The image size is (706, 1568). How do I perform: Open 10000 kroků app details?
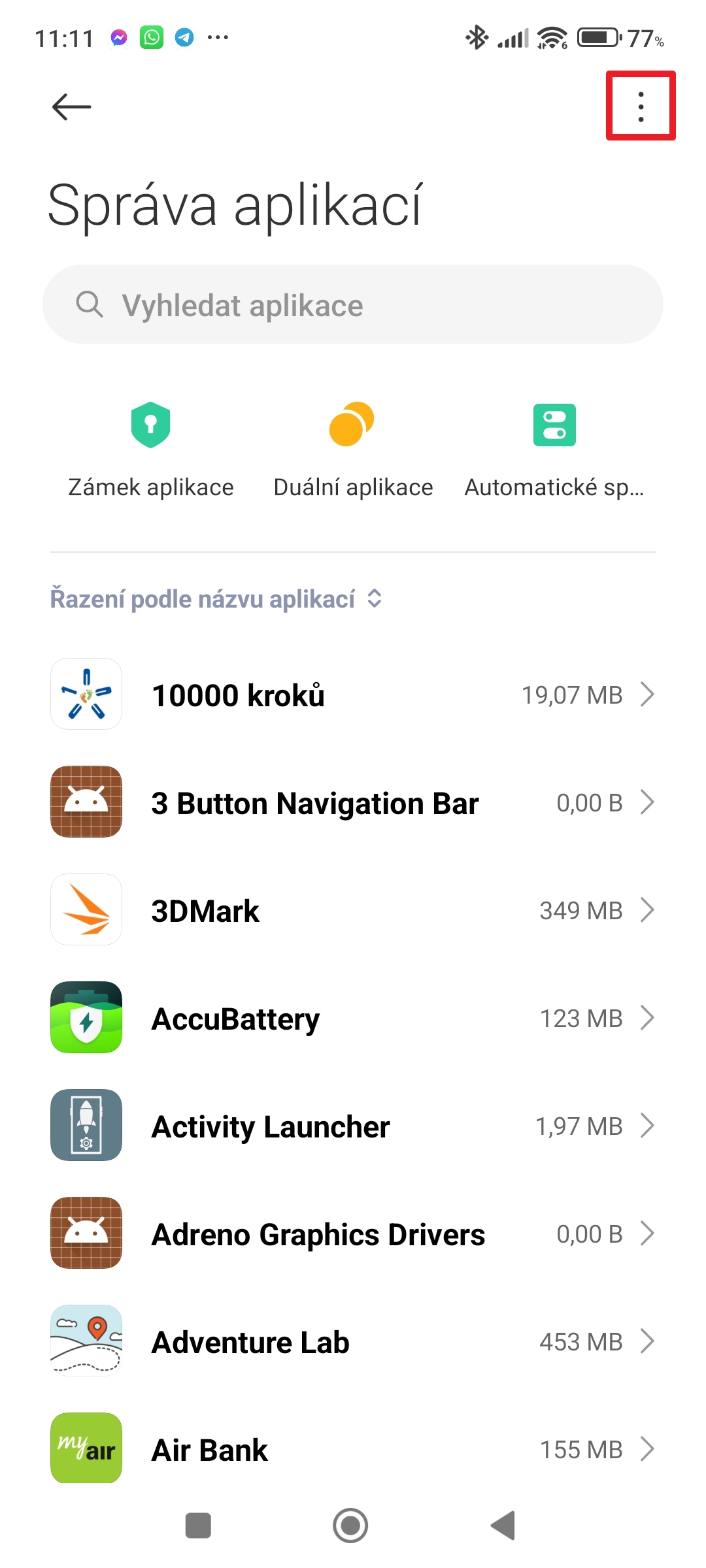point(353,694)
